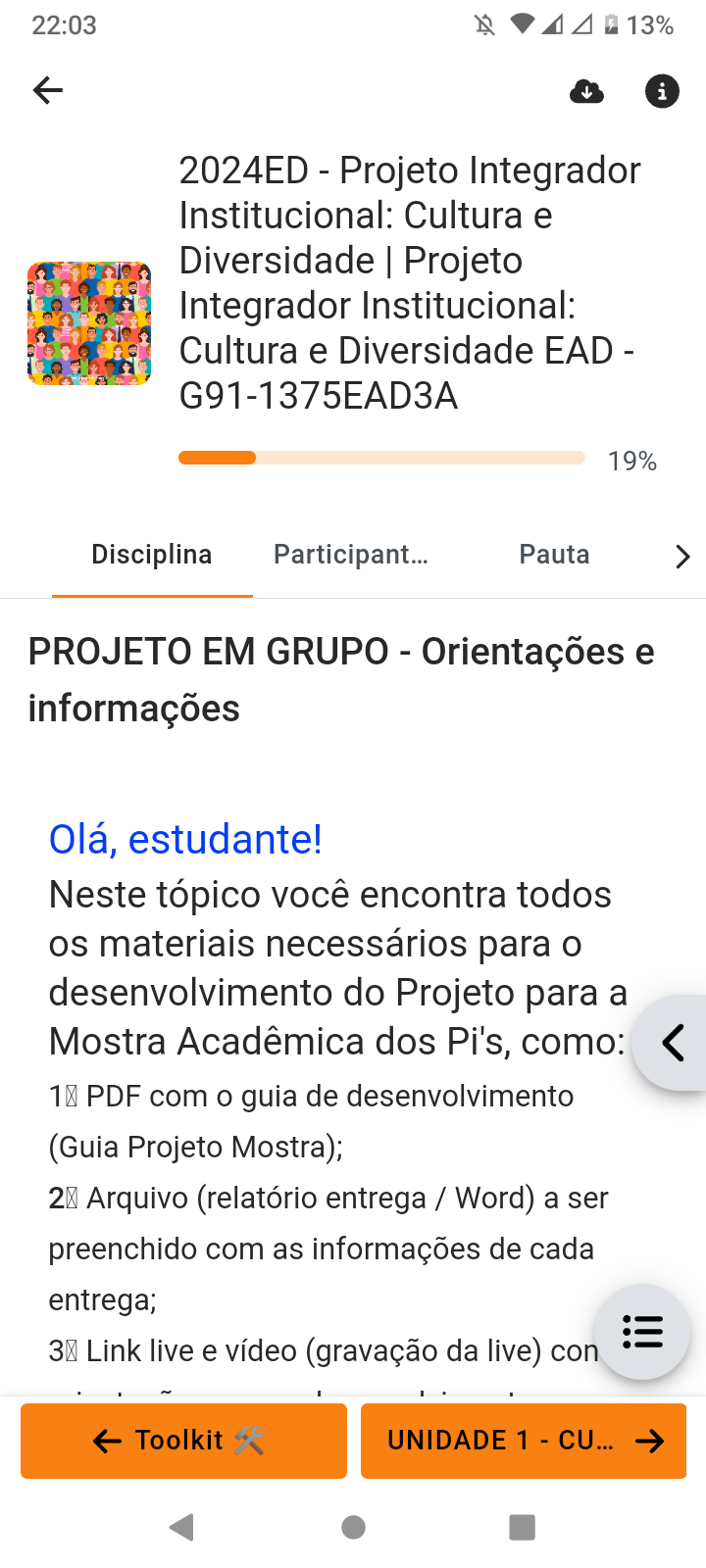Tap the system back button
Viewport: 706px width, 1568px height.
coord(181,1527)
